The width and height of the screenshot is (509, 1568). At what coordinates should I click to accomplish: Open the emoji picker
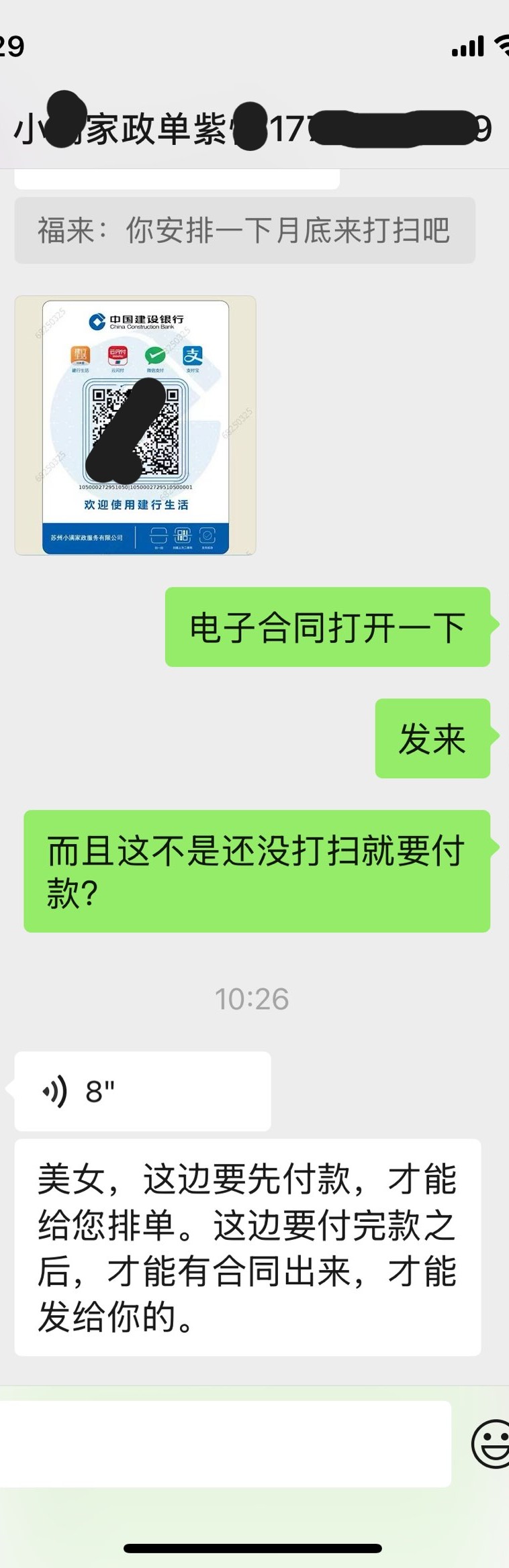pyautogui.click(x=490, y=1443)
